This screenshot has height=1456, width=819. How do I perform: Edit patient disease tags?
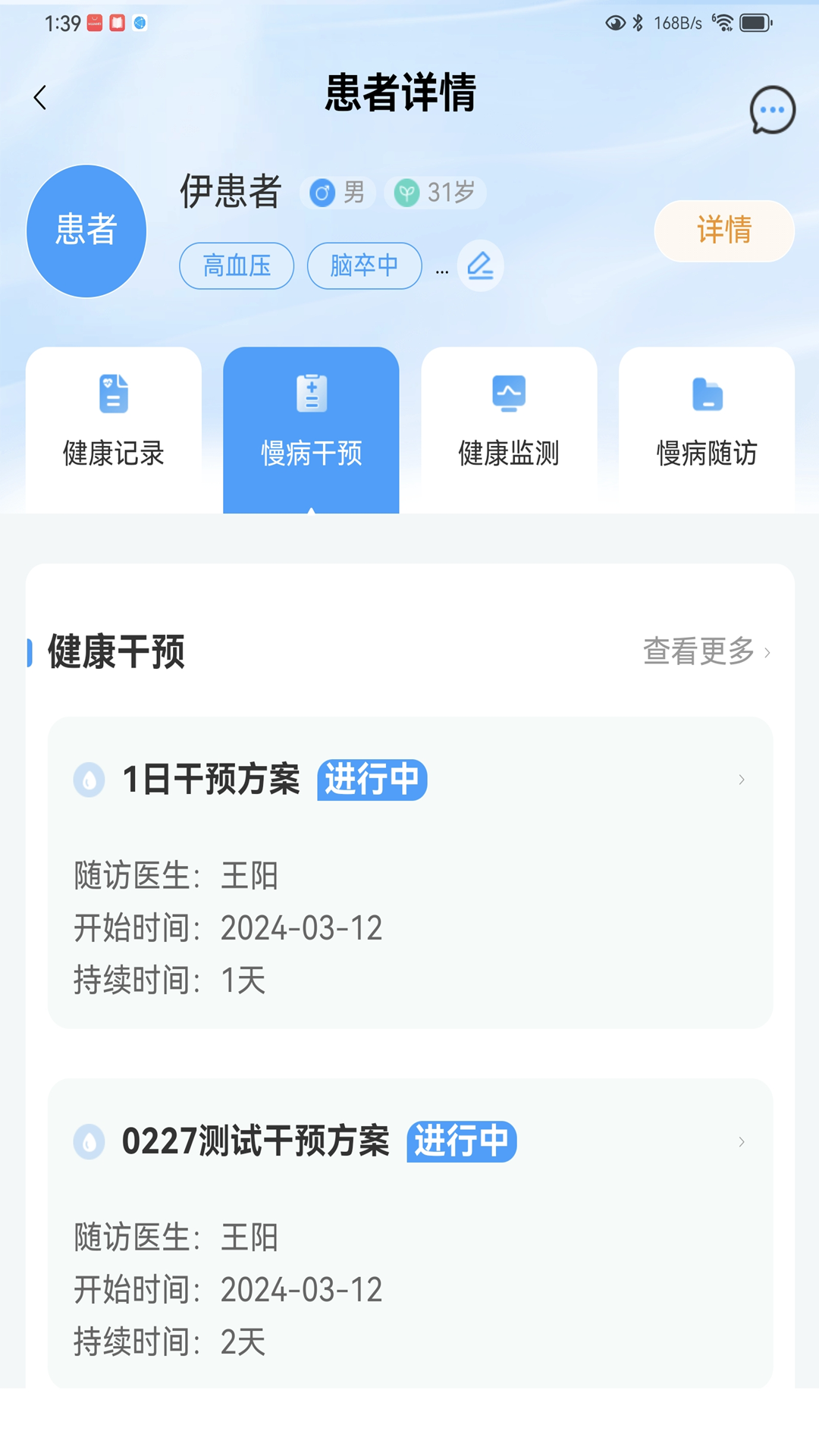[x=480, y=266]
